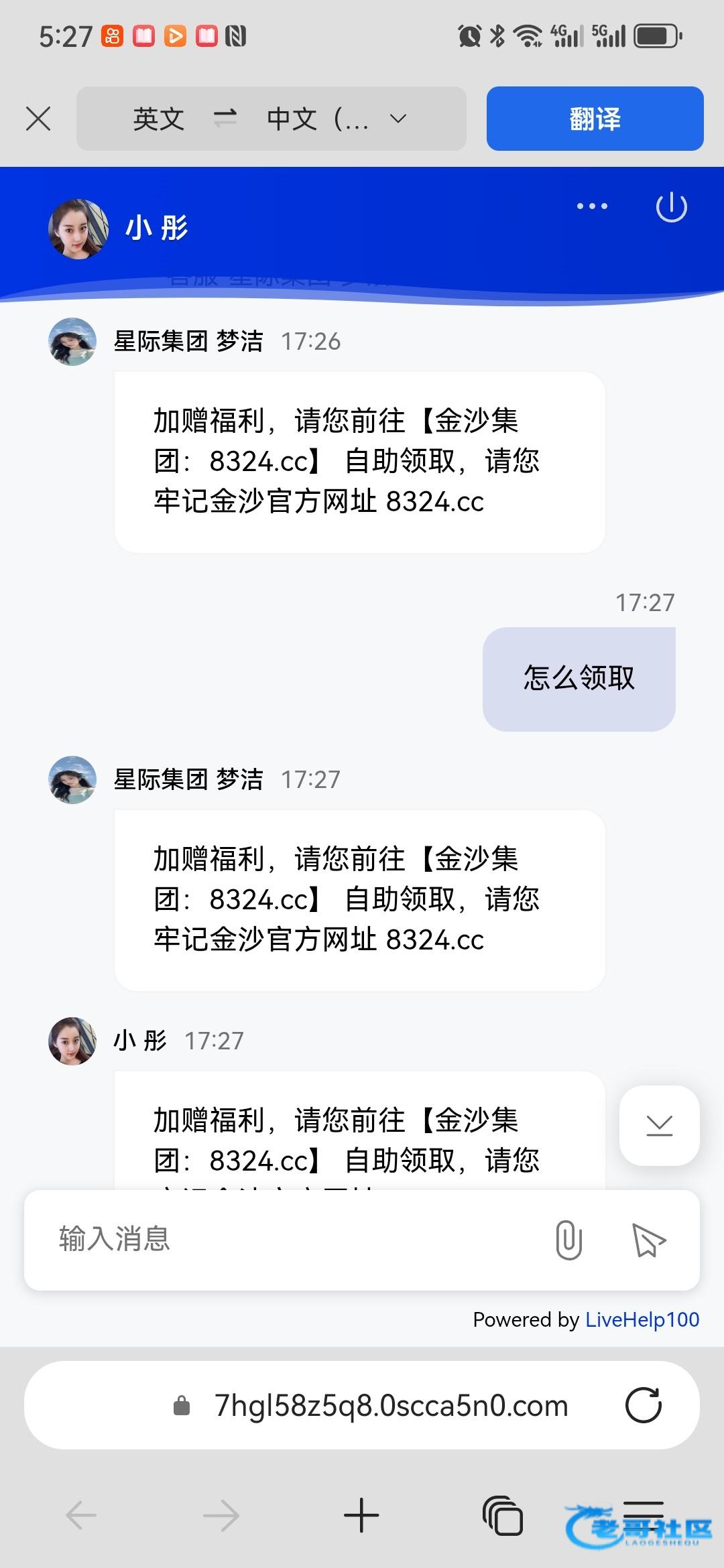Go back to the previous page
The image size is (724, 1568).
coord(82,1515)
